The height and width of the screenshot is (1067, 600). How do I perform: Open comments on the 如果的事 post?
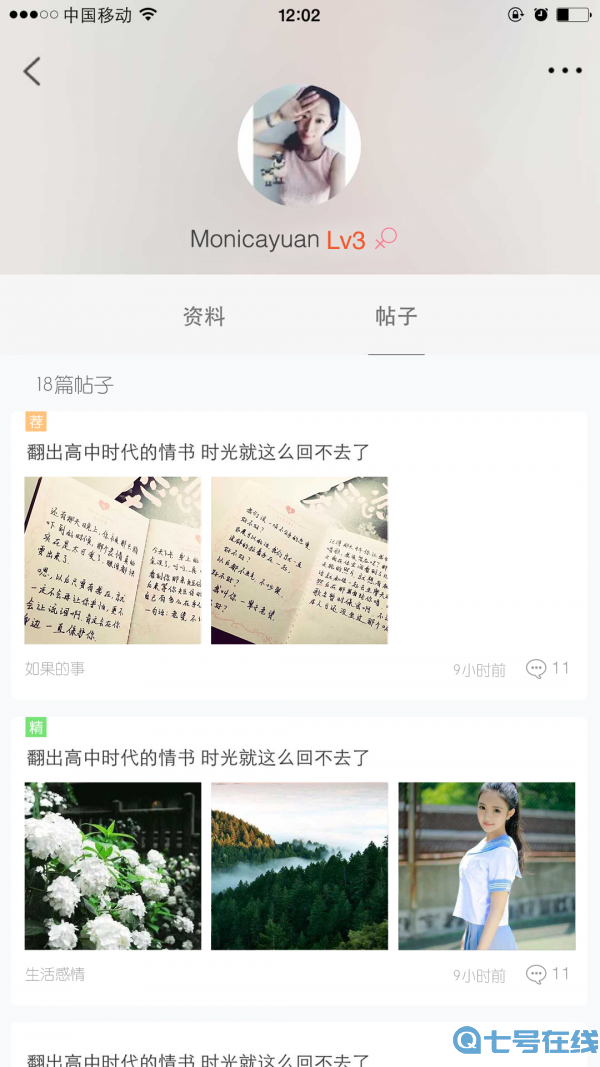(547, 669)
